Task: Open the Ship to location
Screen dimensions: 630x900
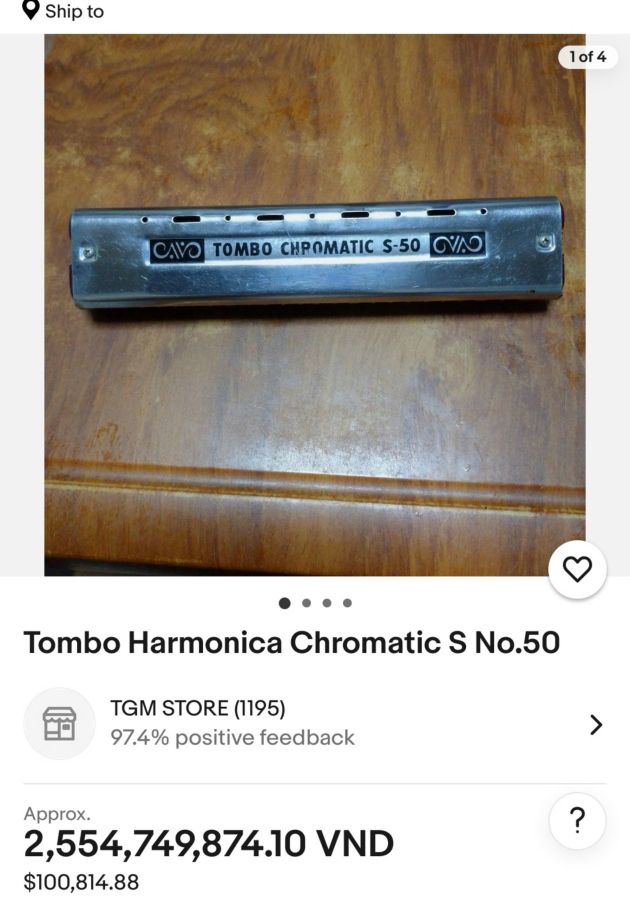Action: point(63,12)
